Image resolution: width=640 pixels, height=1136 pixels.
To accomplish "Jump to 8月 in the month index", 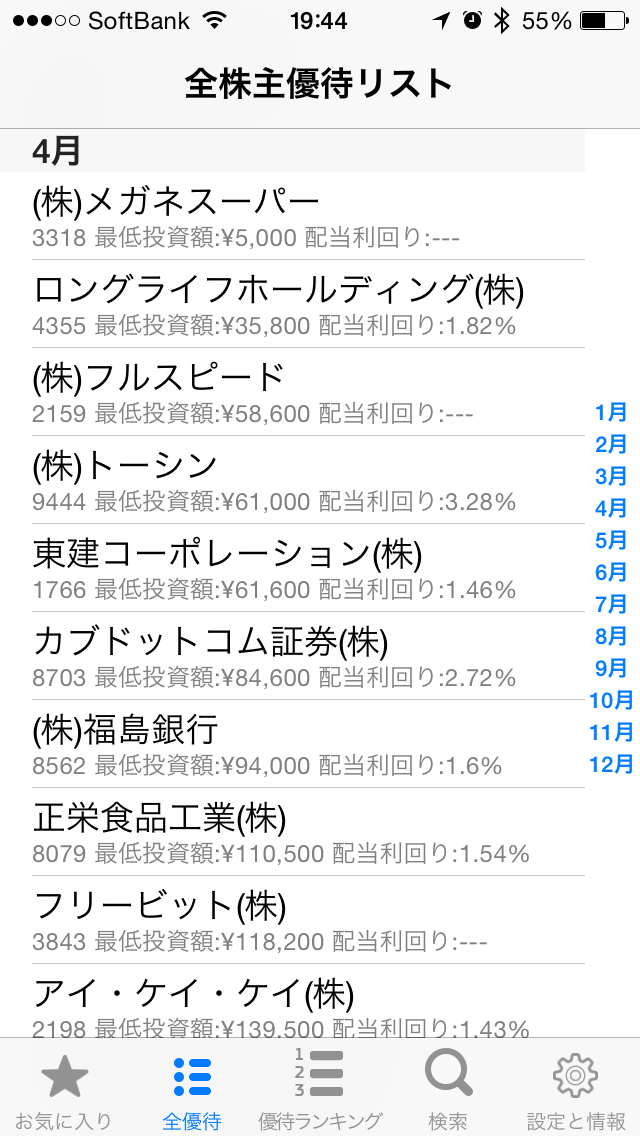I will tap(610, 636).
